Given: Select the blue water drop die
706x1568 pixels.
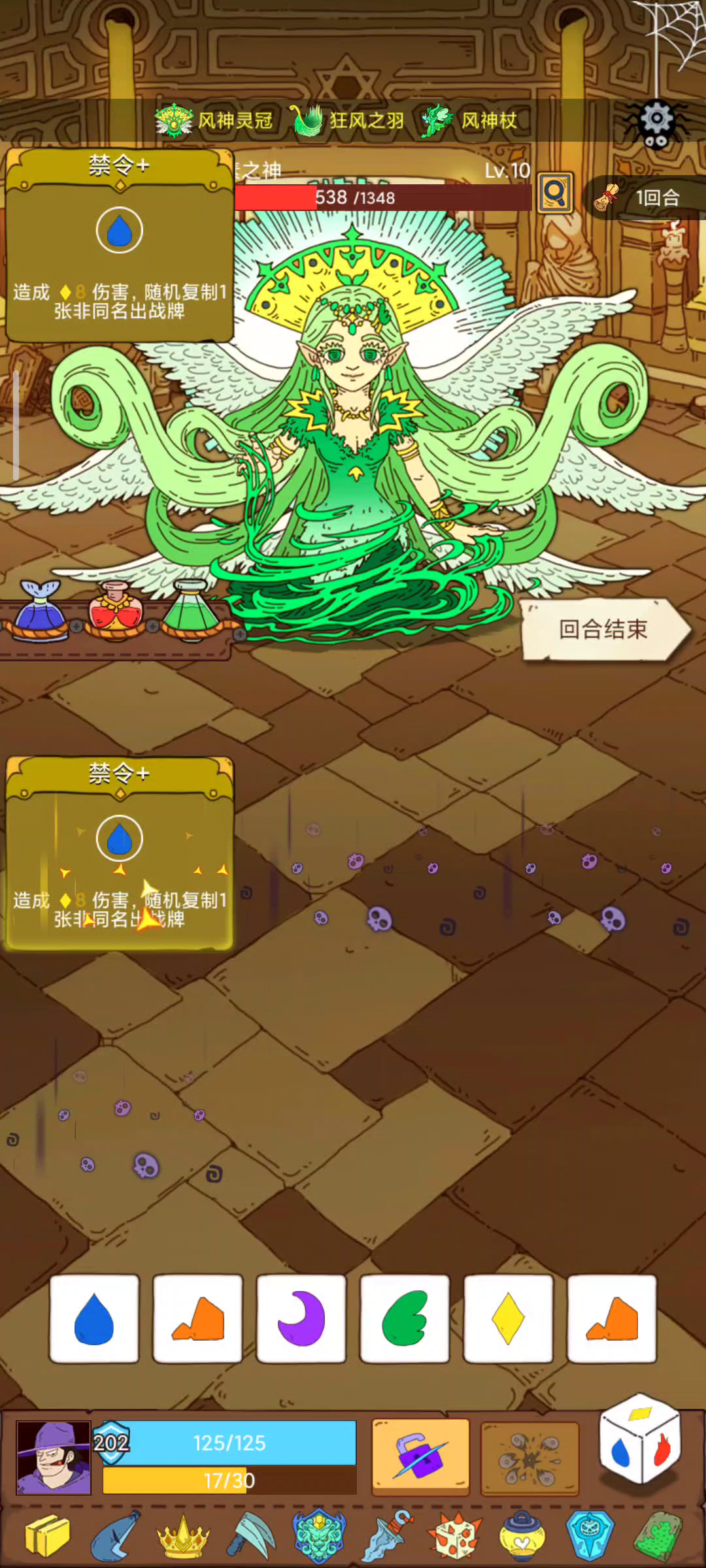Looking at the screenshot, I should click(94, 1318).
